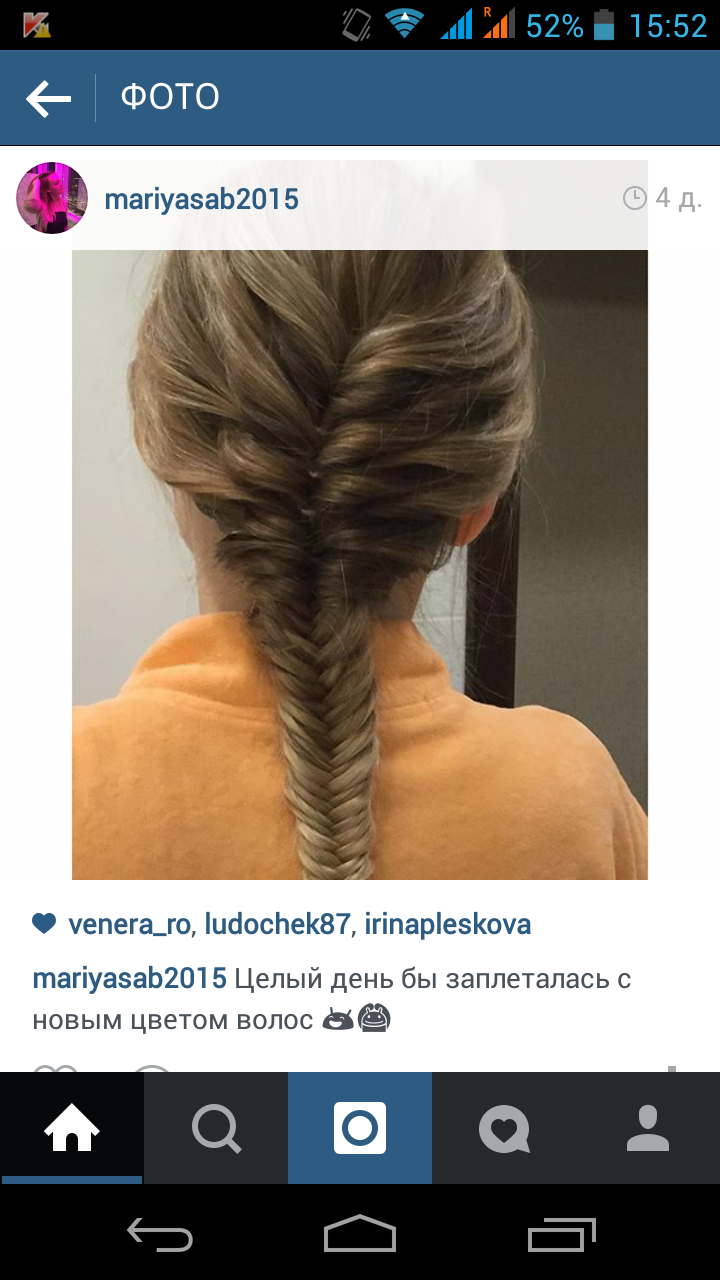Switch to the activity heart tab
The height and width of the screenshot is (1280, 720).
[x=503, y=1128]
